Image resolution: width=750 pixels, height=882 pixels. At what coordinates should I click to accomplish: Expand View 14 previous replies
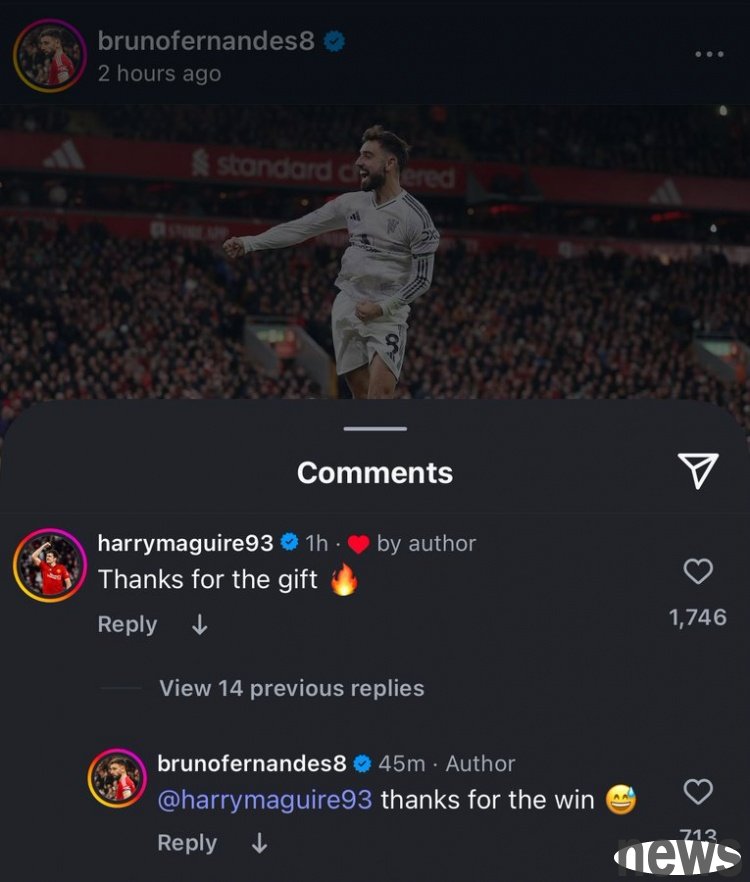click(x=291, y=688)
